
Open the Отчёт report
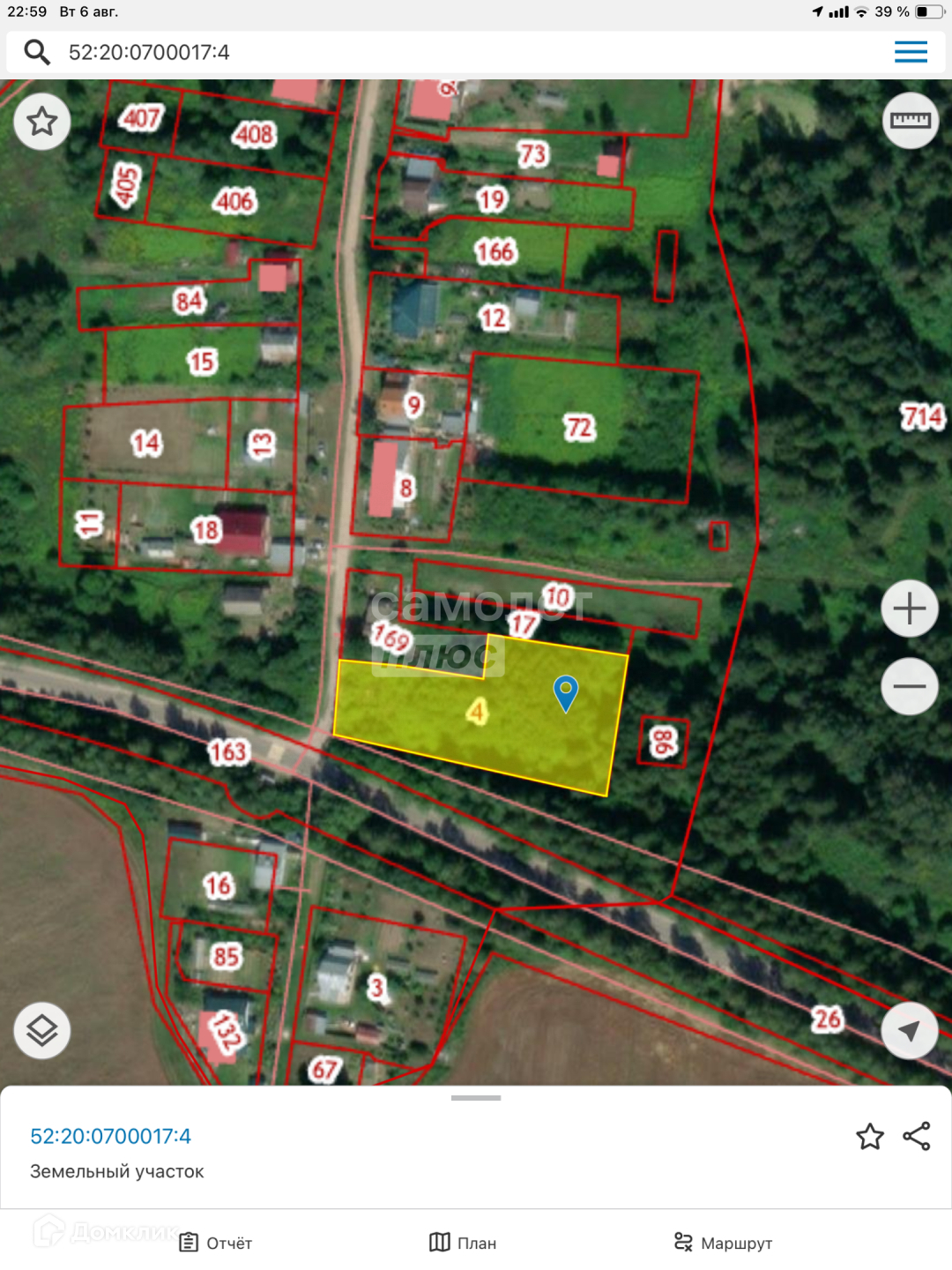216,1243
